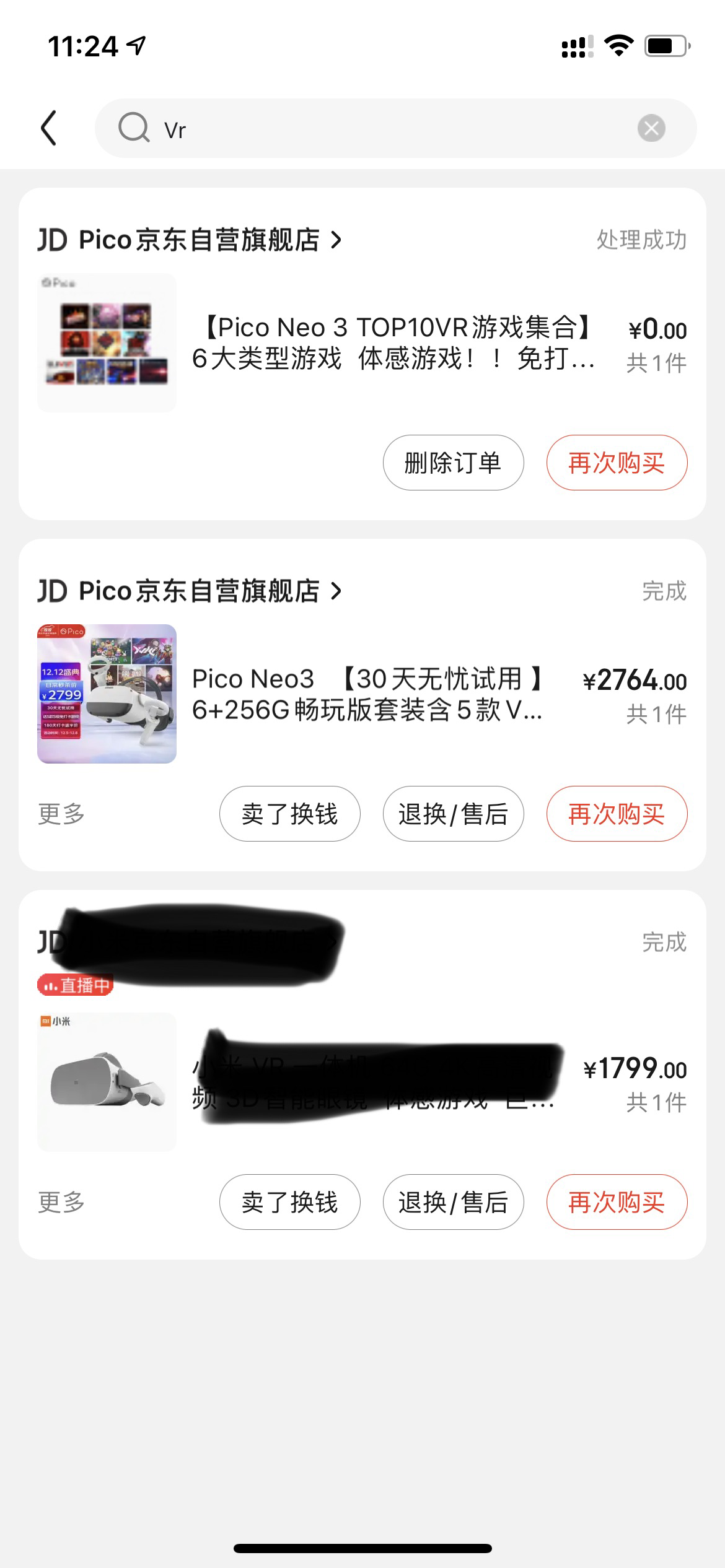Tap the Pico Neo3 product thumbnail
This screenshot has width=725, height=1568.
tap(107, 694)
